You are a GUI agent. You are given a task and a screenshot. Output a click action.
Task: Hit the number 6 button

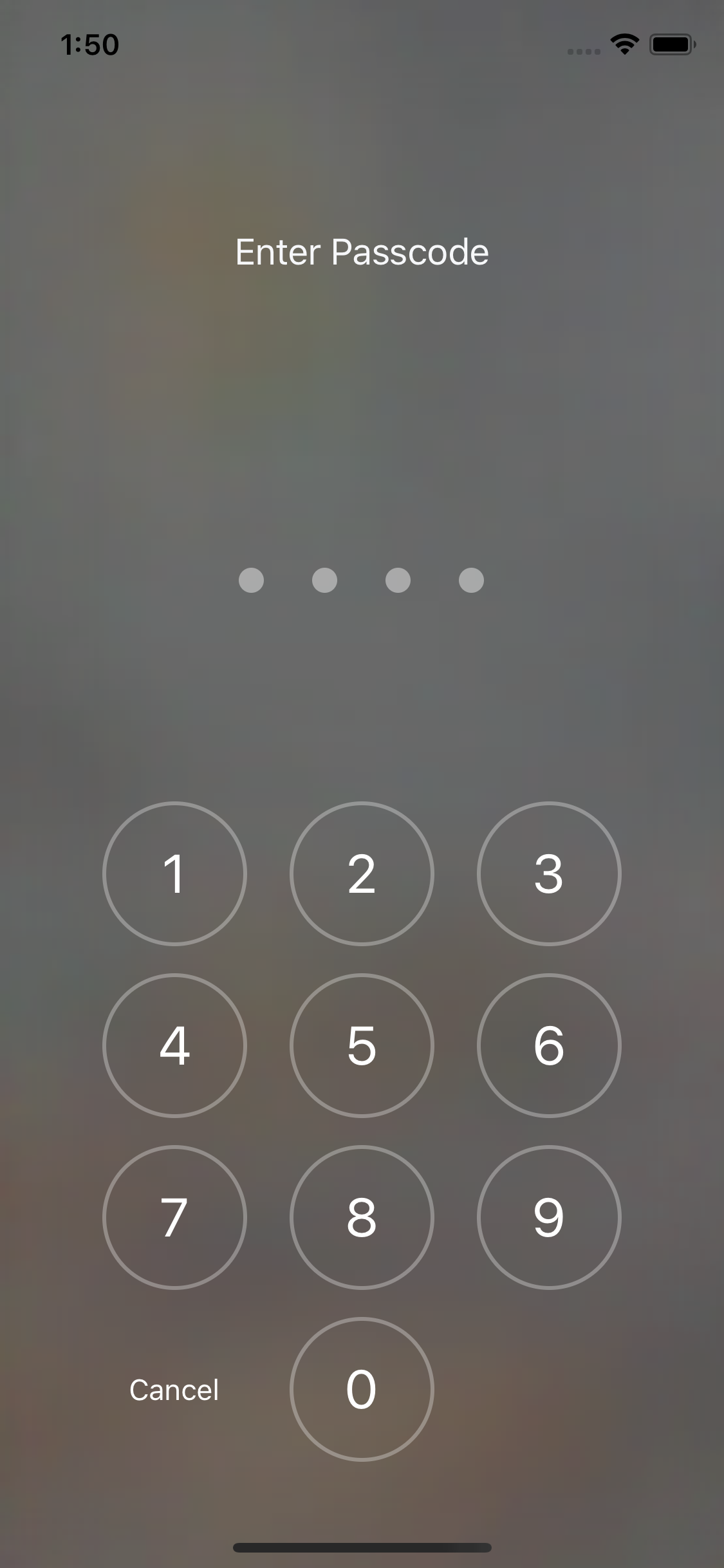[x=549, y=1045]
